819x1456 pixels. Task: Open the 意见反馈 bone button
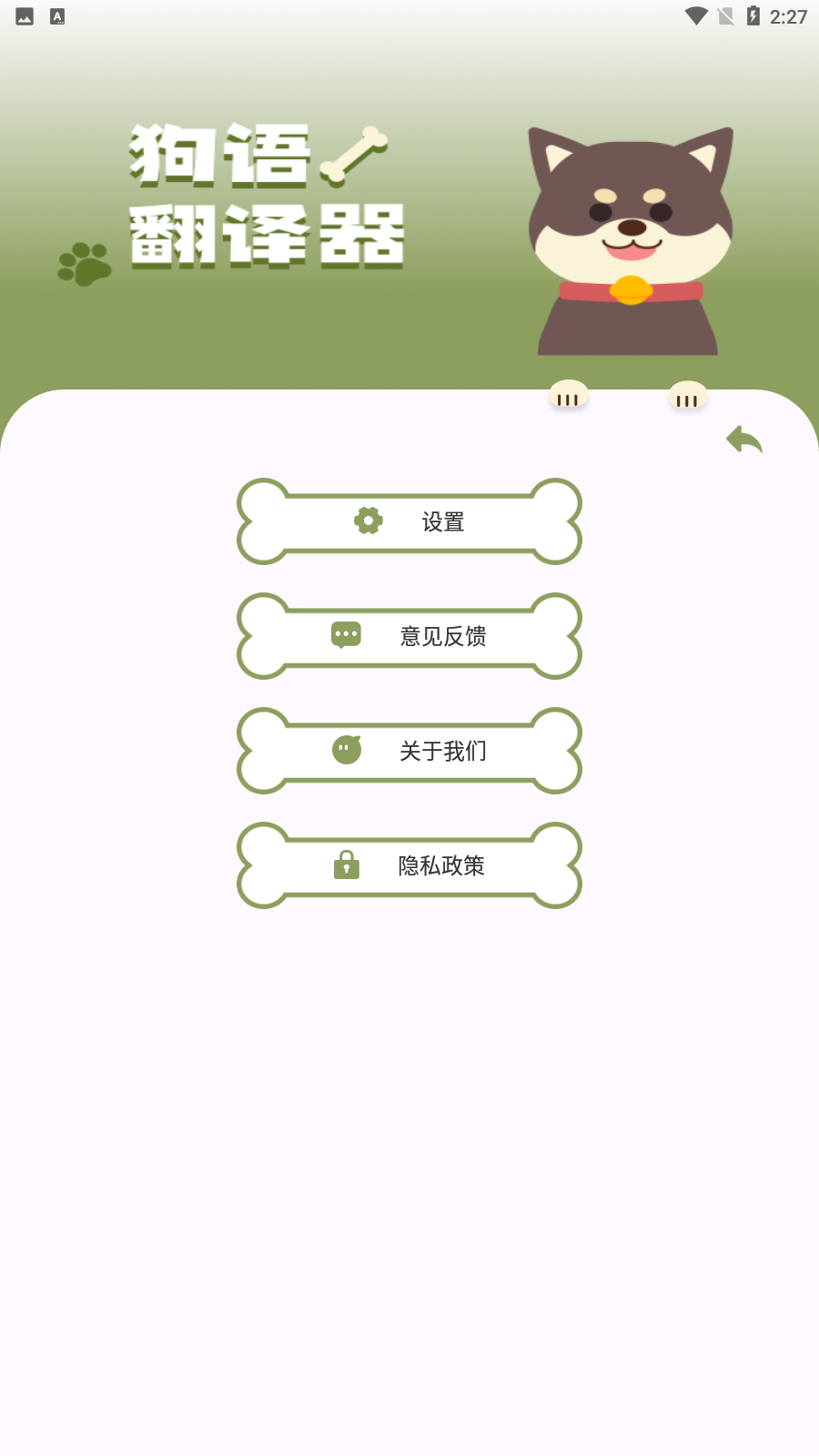pos(409,636)
